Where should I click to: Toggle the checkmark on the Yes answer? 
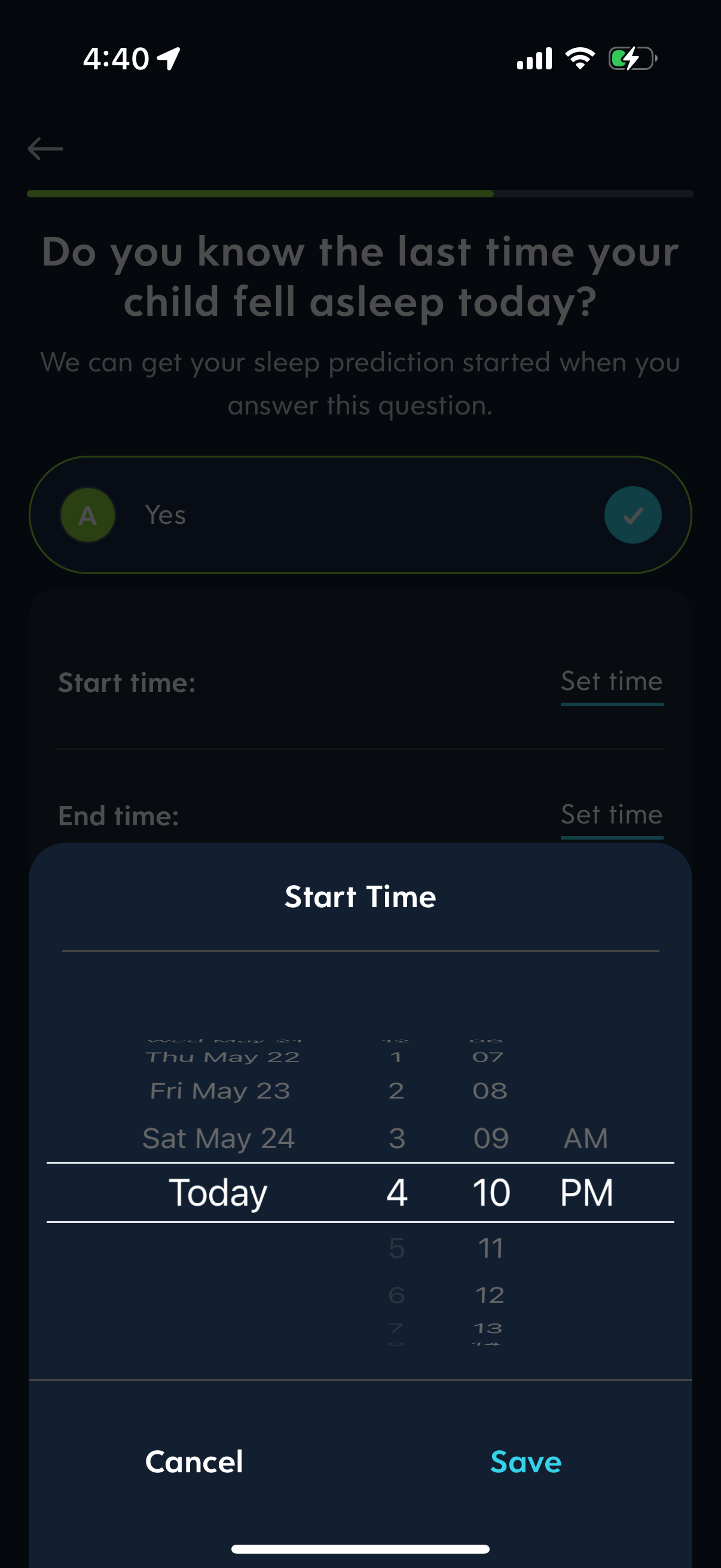(632, 514)
